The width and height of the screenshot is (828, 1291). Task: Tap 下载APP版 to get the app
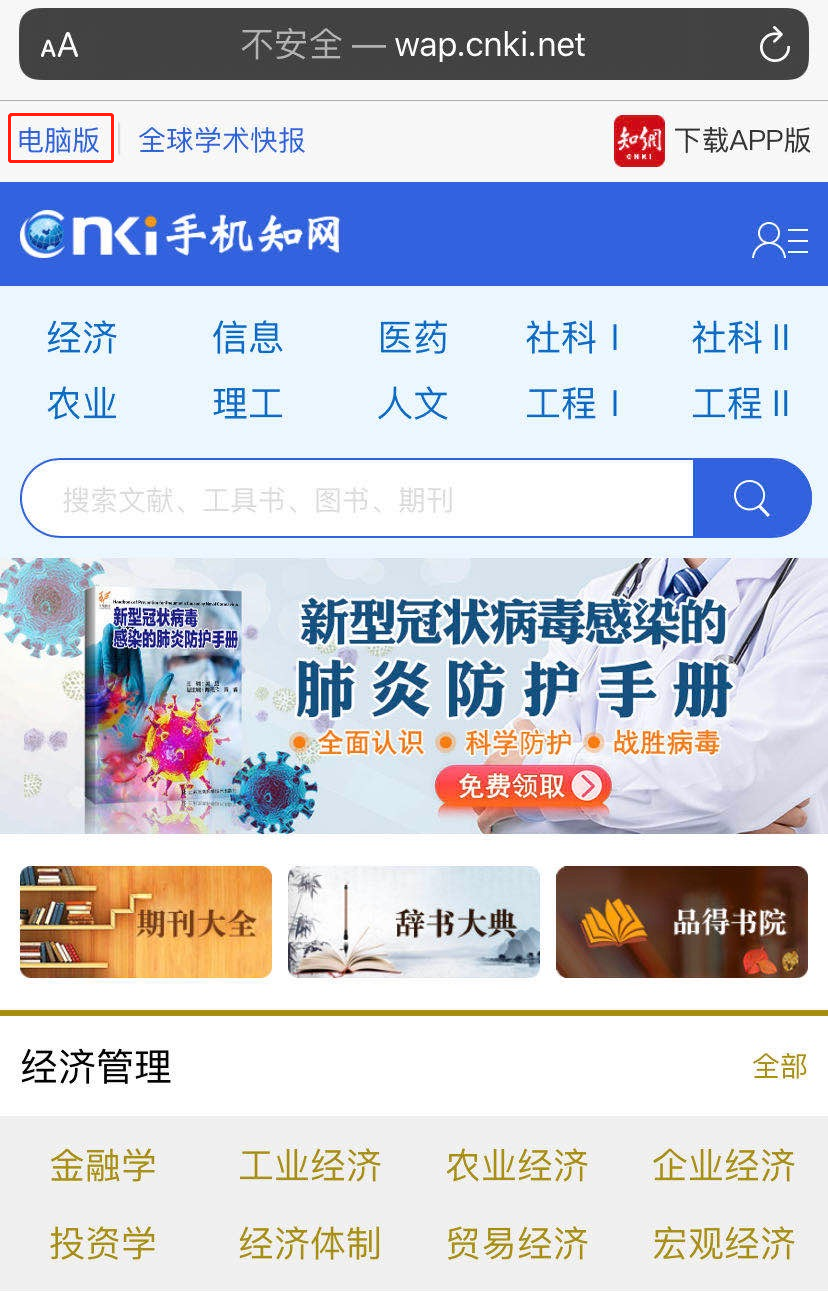[712, 140]
